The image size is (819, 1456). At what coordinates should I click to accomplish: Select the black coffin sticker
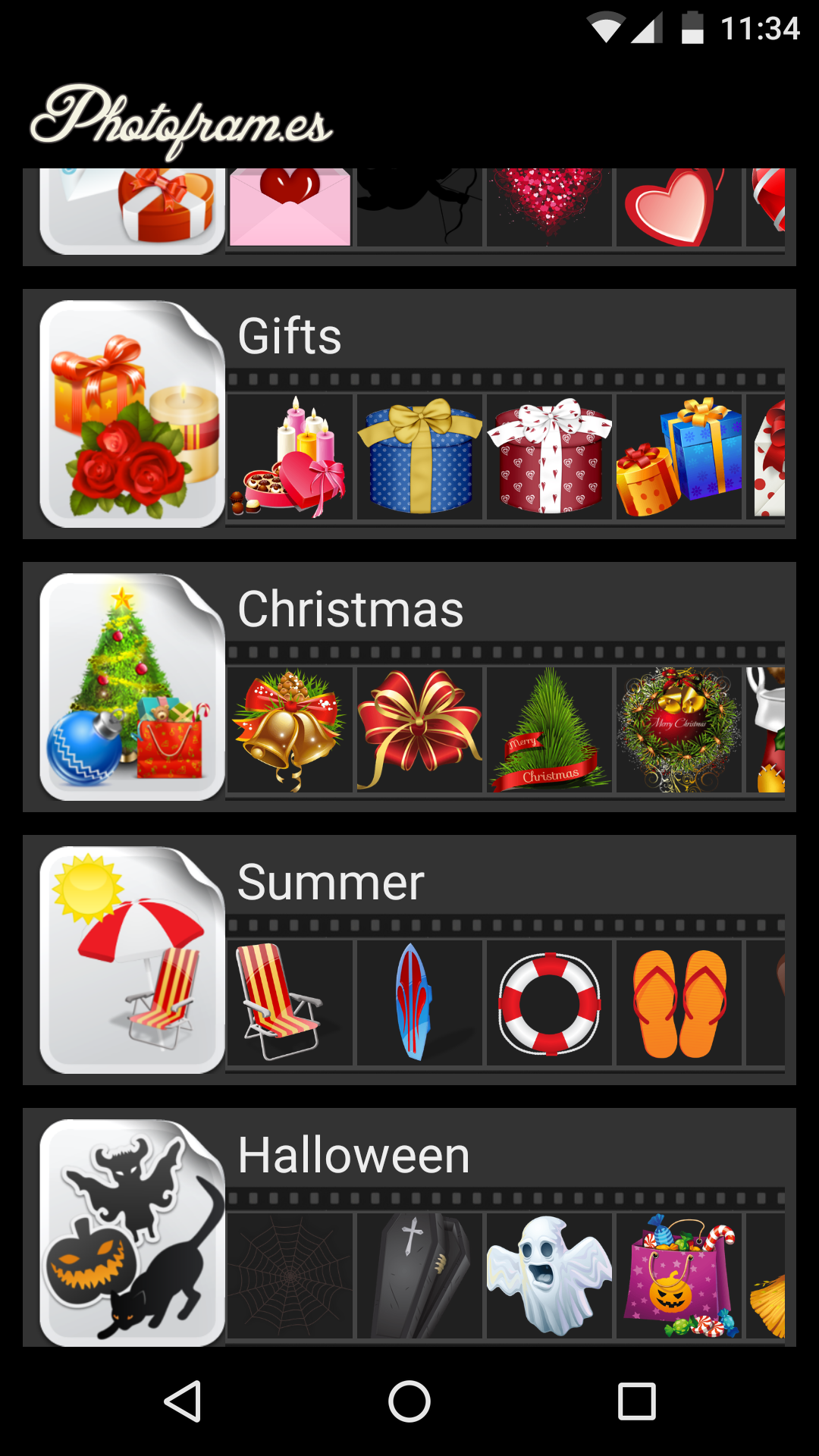pyautogui.click(x=419, y=1276)
